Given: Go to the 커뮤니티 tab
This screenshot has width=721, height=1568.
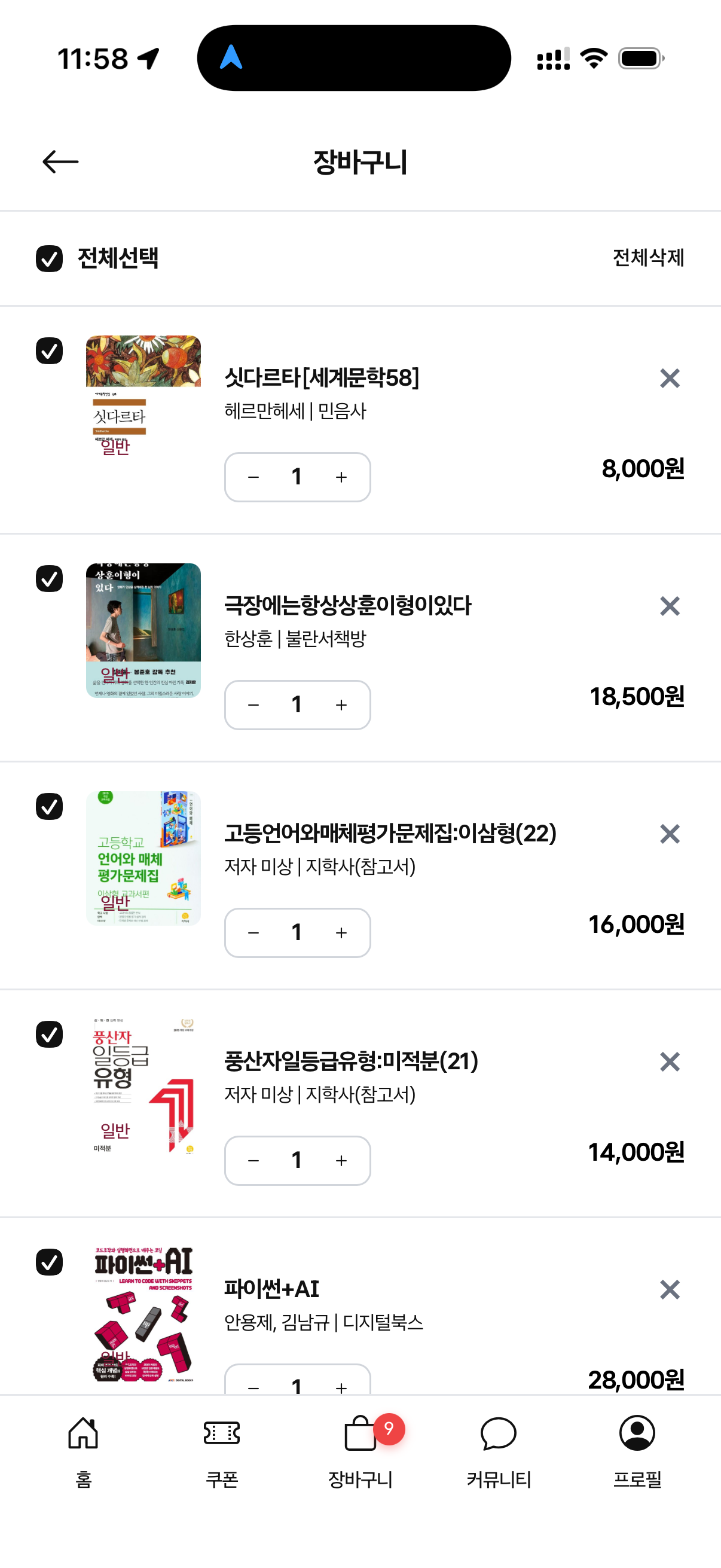Looking at the screenshot, I should [x=499, y=1452].
